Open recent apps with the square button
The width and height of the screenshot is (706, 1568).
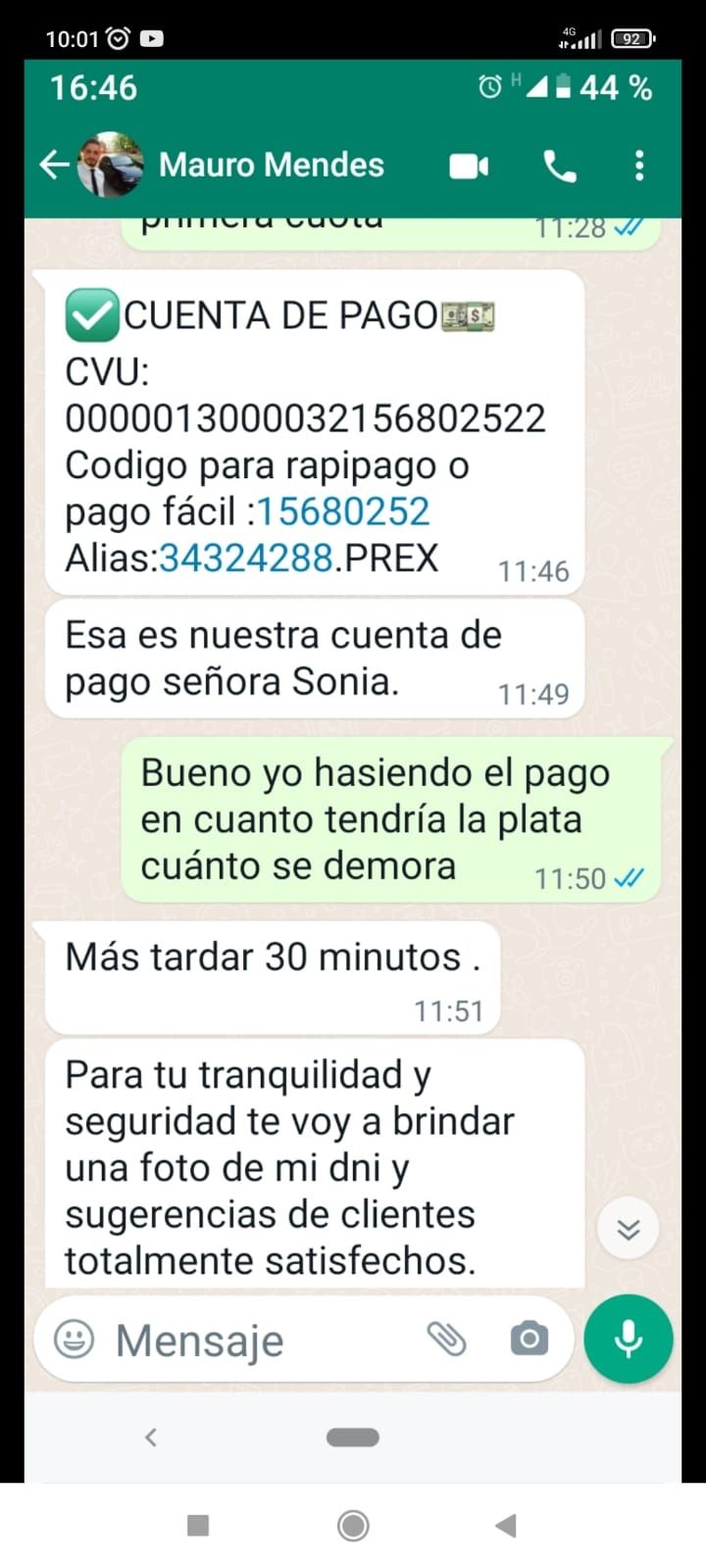pyautogui.click(x=198, y=1525)
